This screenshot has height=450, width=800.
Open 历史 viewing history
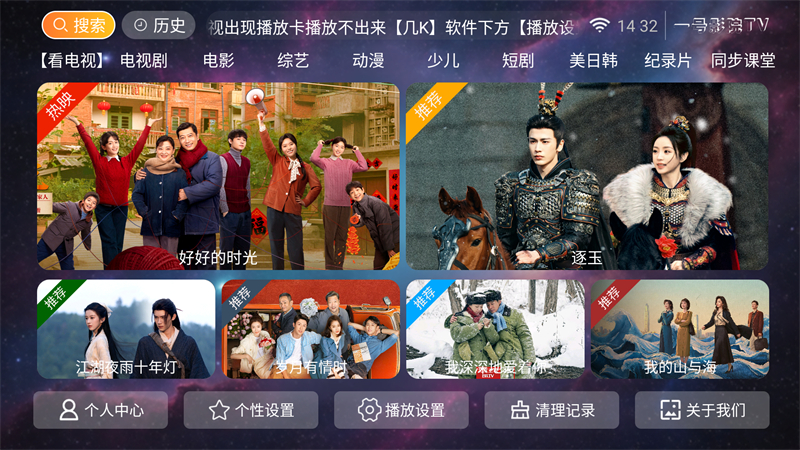tap(158, 25)
